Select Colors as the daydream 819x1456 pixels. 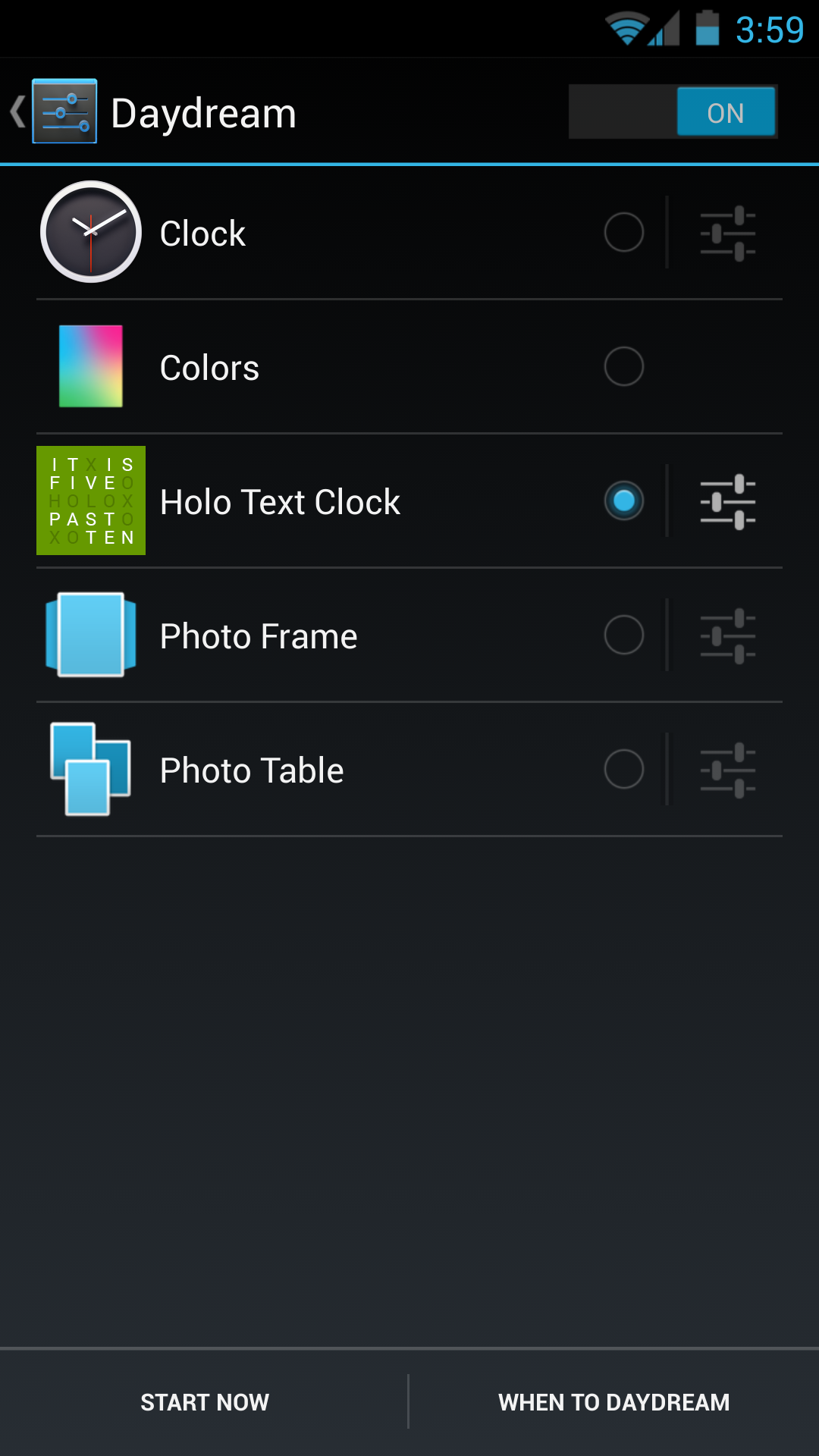pos(623,366)
